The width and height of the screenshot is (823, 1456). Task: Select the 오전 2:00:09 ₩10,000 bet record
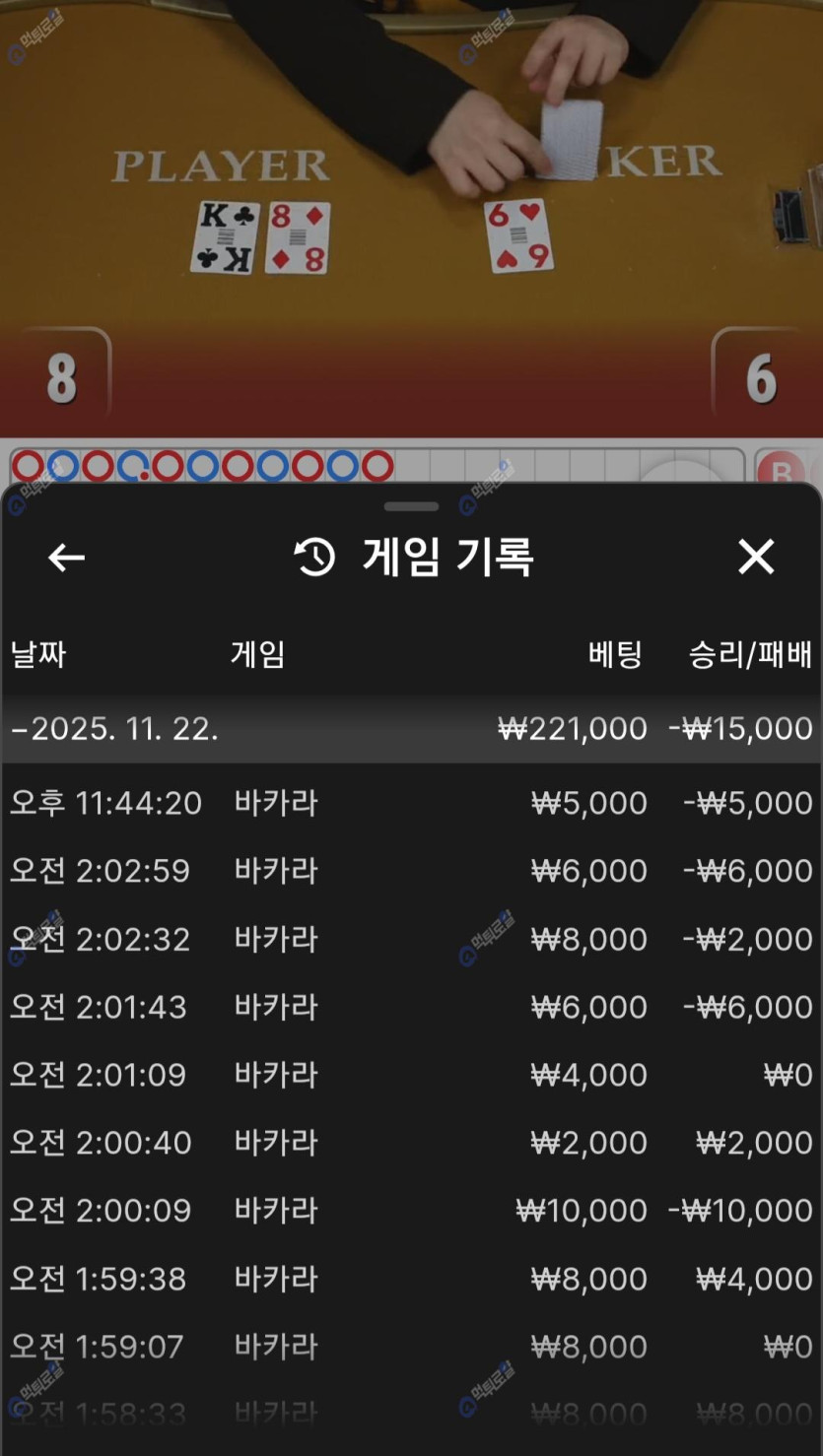point(410,1211)
